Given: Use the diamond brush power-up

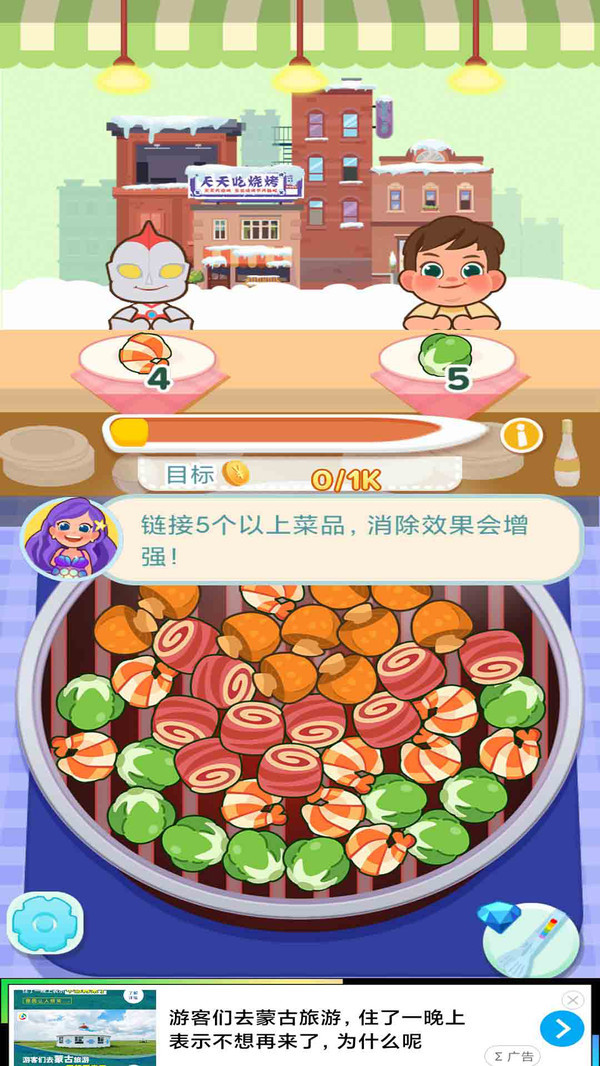Looking at the screenshot, I should tap(529, 940).
